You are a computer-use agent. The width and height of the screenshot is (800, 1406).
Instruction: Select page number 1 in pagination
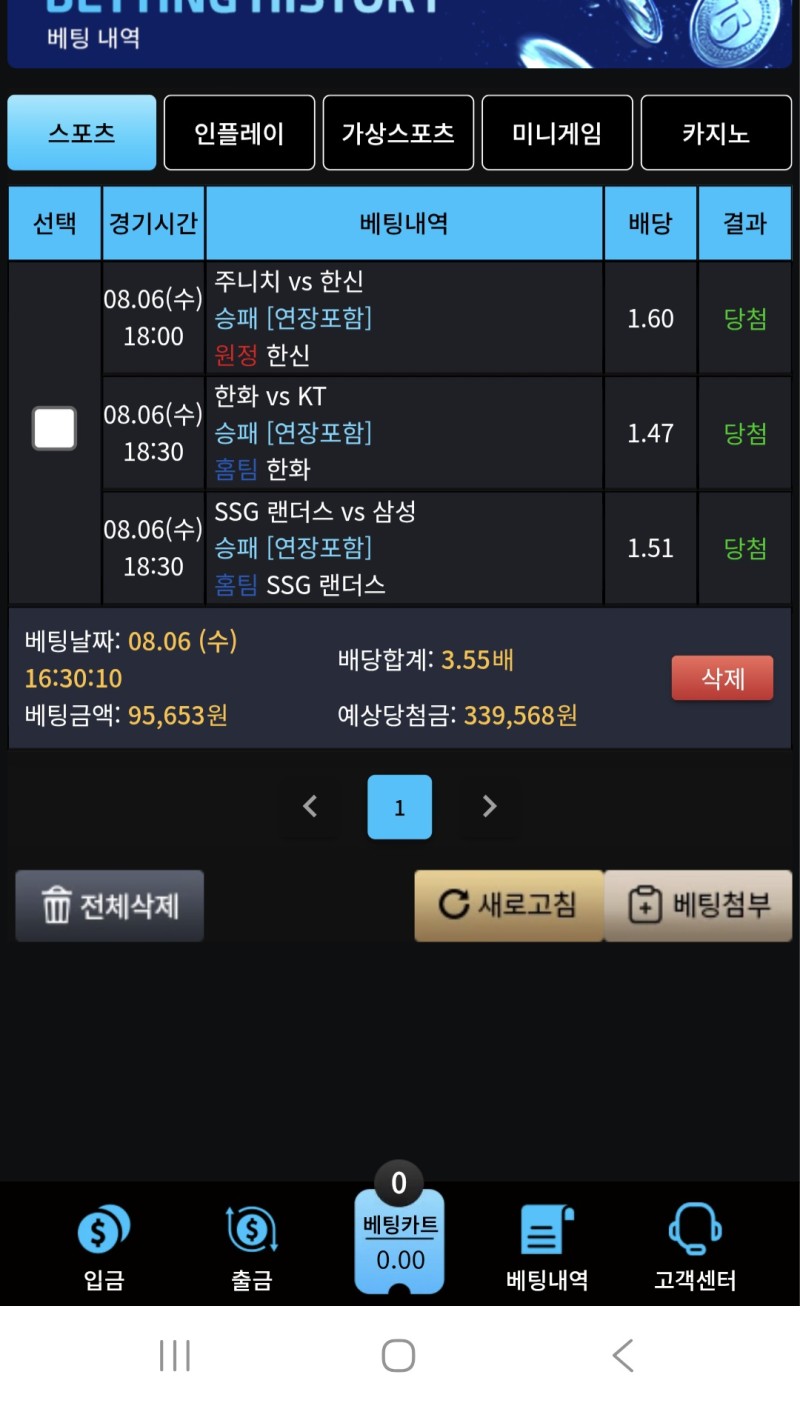tap(399, 806)
